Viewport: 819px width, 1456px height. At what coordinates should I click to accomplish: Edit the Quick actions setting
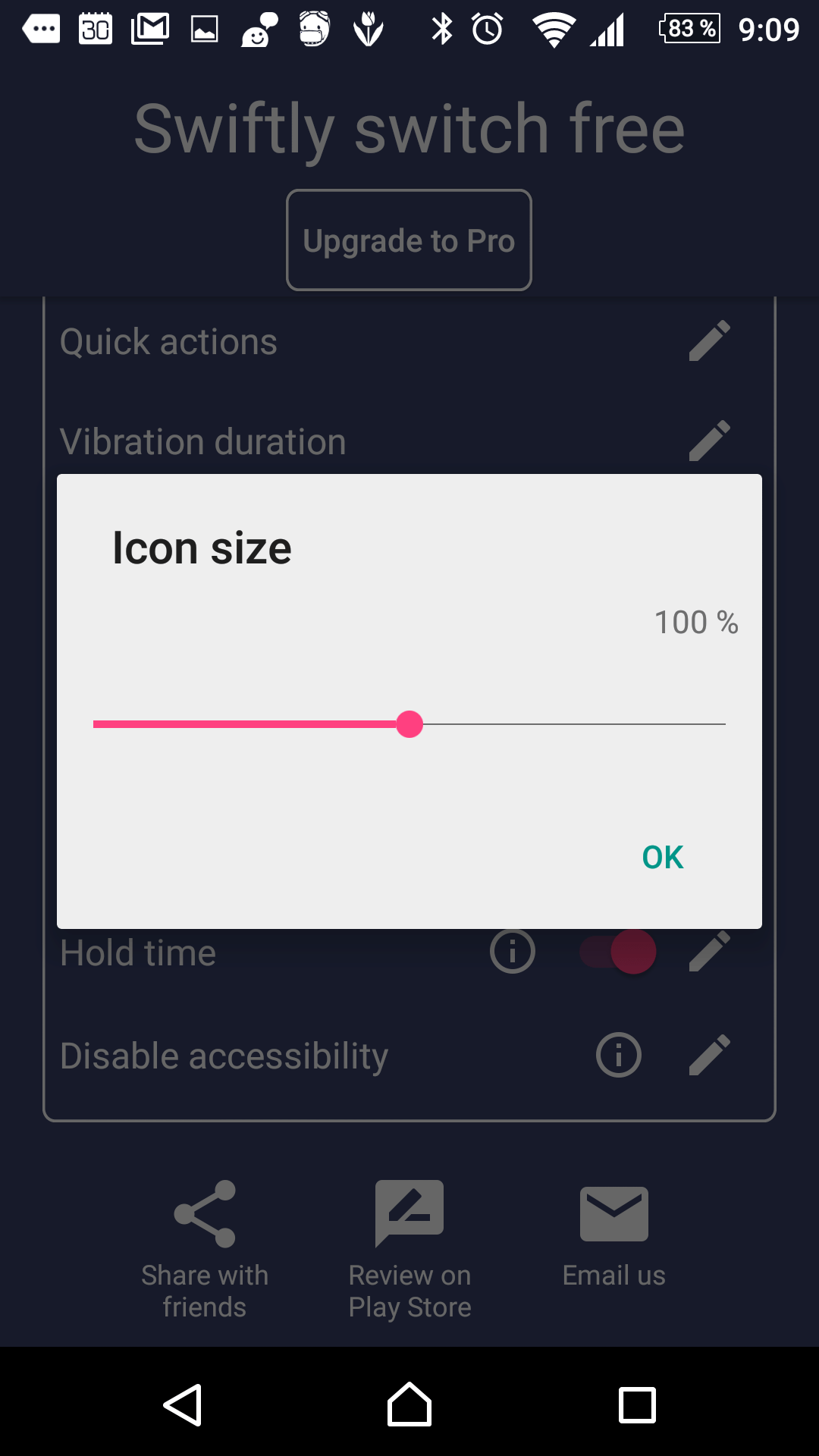pos(710,340)
